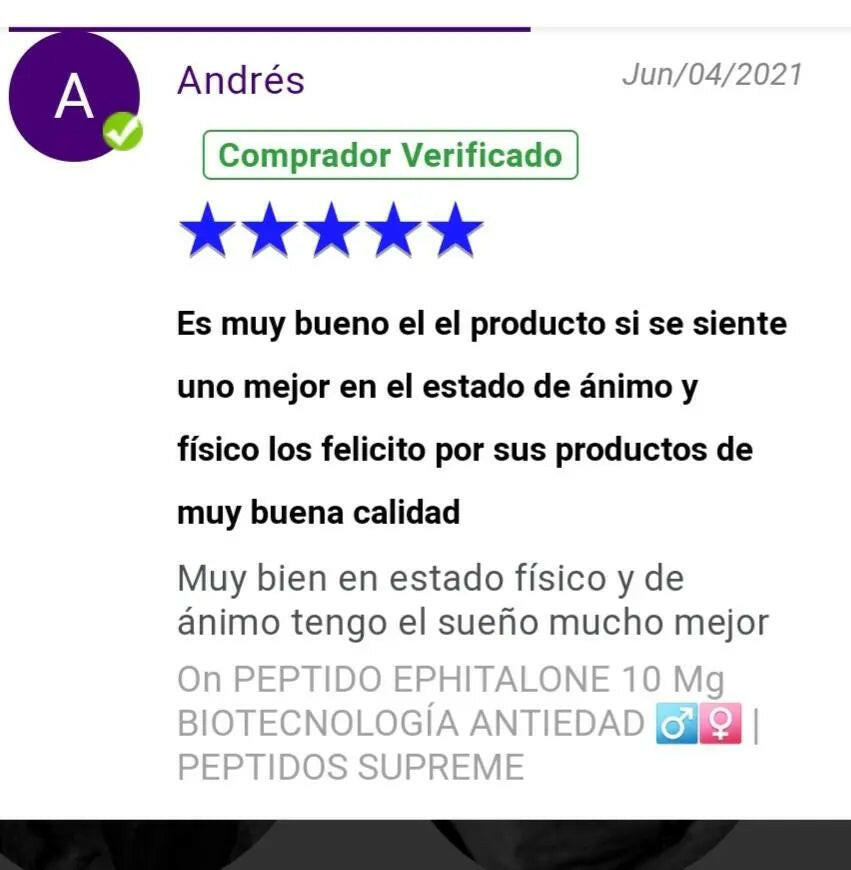Image resolution: width=851 pixels, height=870 pixels.
Task: Click the Comprador Verificado badge
Action: (388, 155)
